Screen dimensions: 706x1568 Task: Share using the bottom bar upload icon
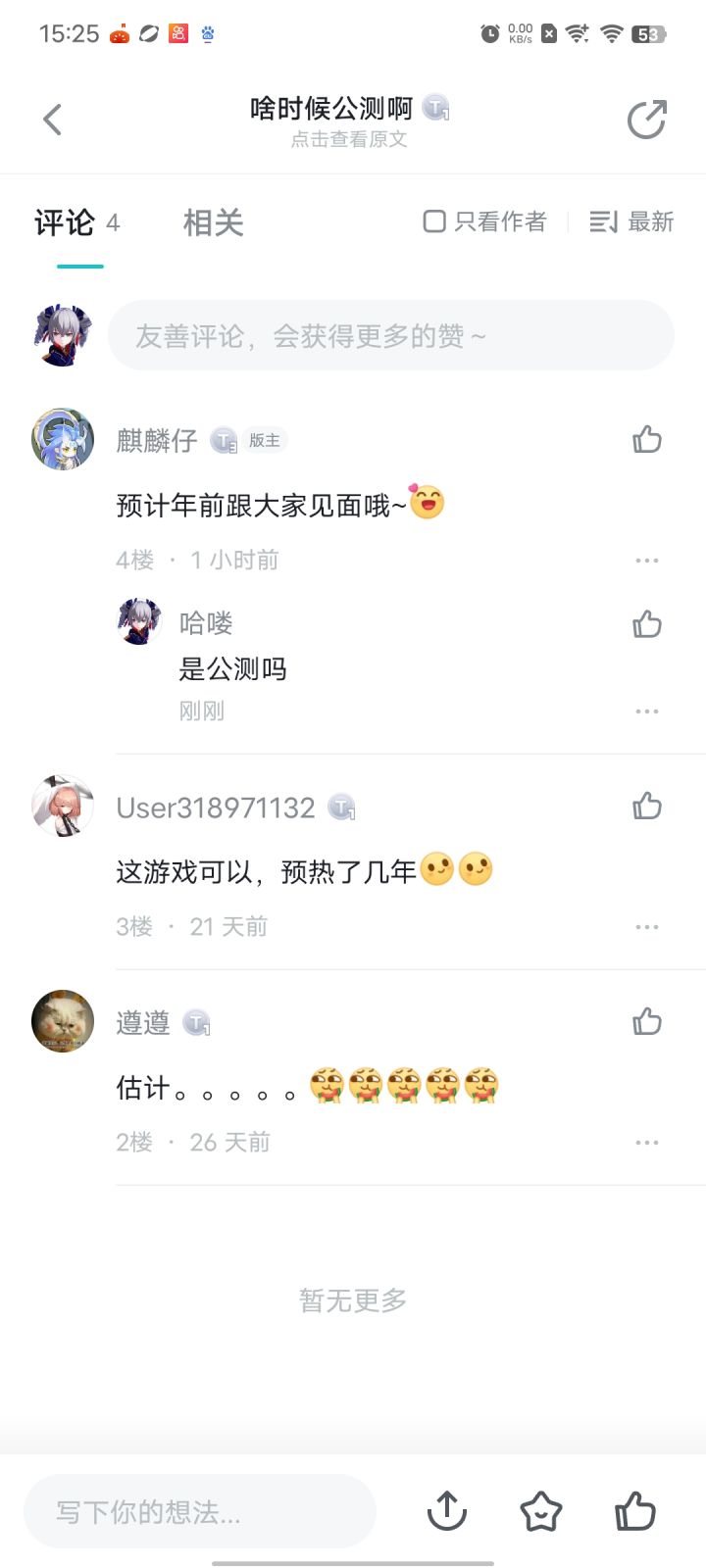click(447, 1511)
